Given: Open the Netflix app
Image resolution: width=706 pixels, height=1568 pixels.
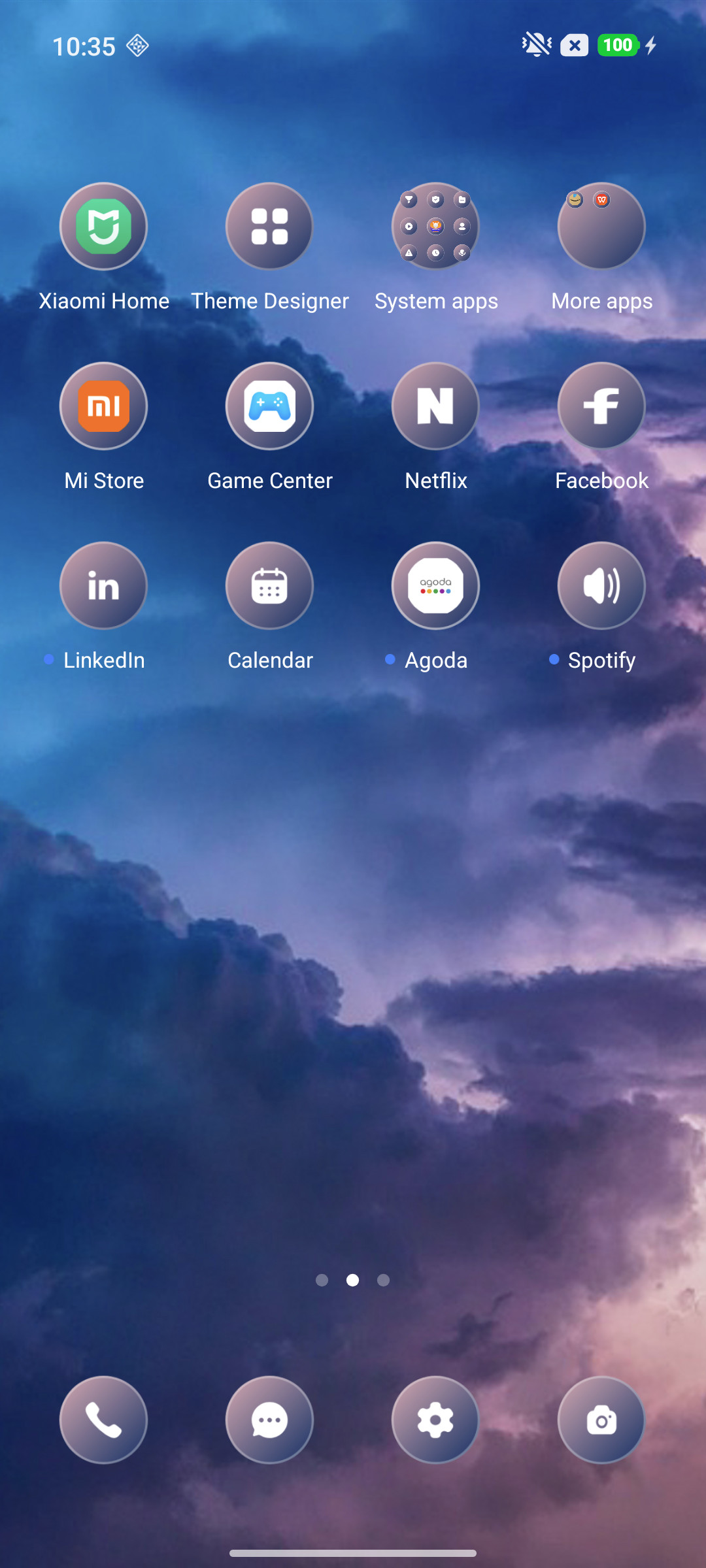Looking at the screenshot, I should tap(435, 406).
